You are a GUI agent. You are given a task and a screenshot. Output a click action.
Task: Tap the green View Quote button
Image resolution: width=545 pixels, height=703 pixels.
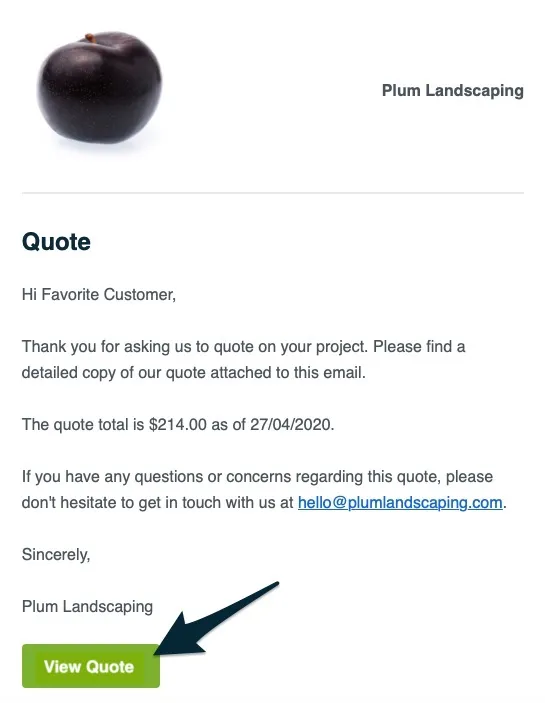click(x=91, y=666)
